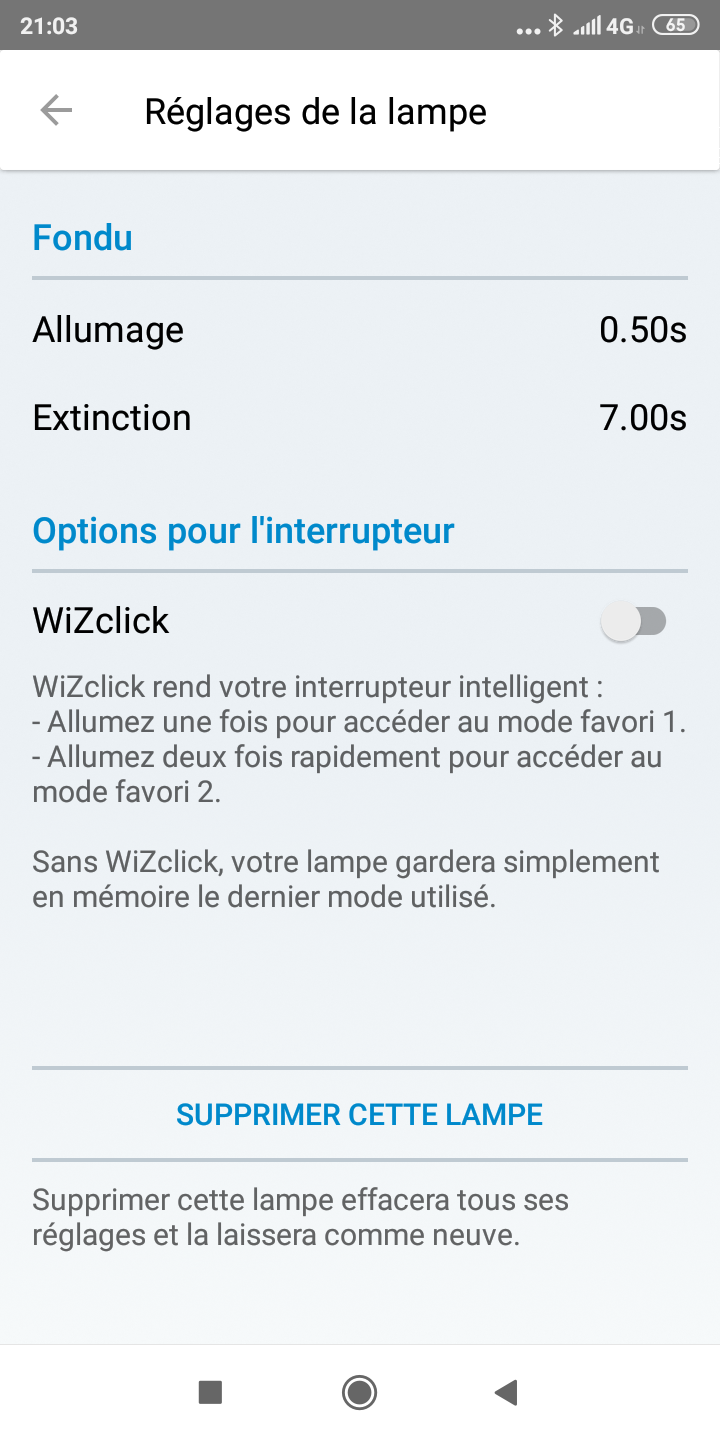Viewport: 720px width, 1440px height.
Task: Open the Allumage fade duration setting
Action: click(360, 330)
